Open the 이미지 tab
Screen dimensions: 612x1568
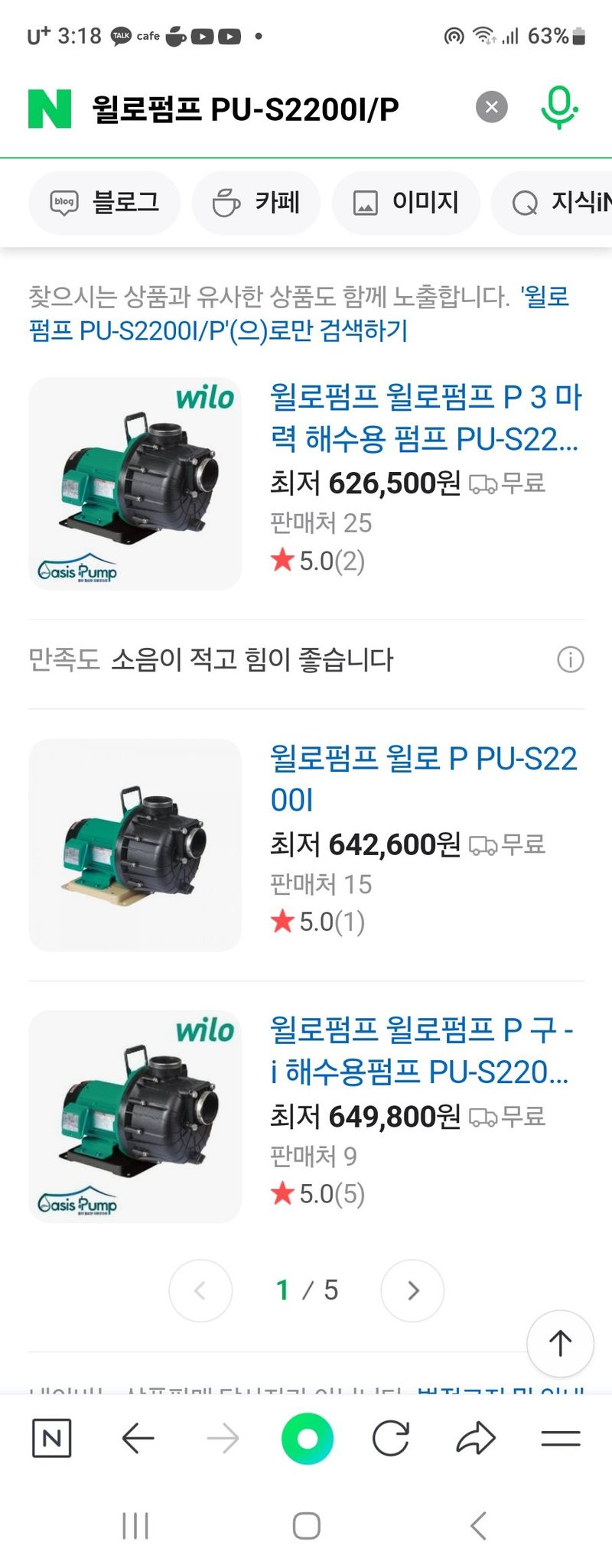point(405,202)
